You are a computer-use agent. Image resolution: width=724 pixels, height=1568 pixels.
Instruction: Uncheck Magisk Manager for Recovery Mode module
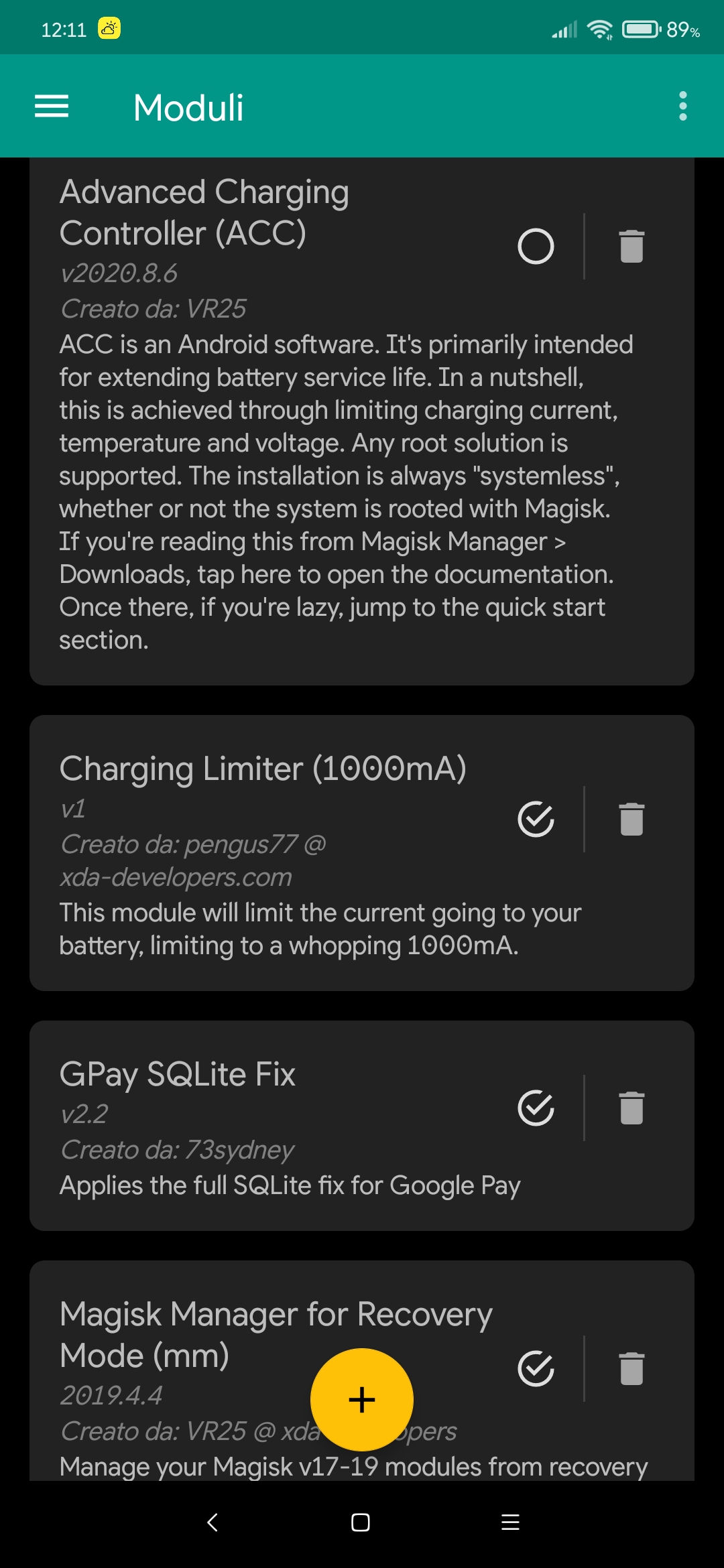coord(536,1368)
